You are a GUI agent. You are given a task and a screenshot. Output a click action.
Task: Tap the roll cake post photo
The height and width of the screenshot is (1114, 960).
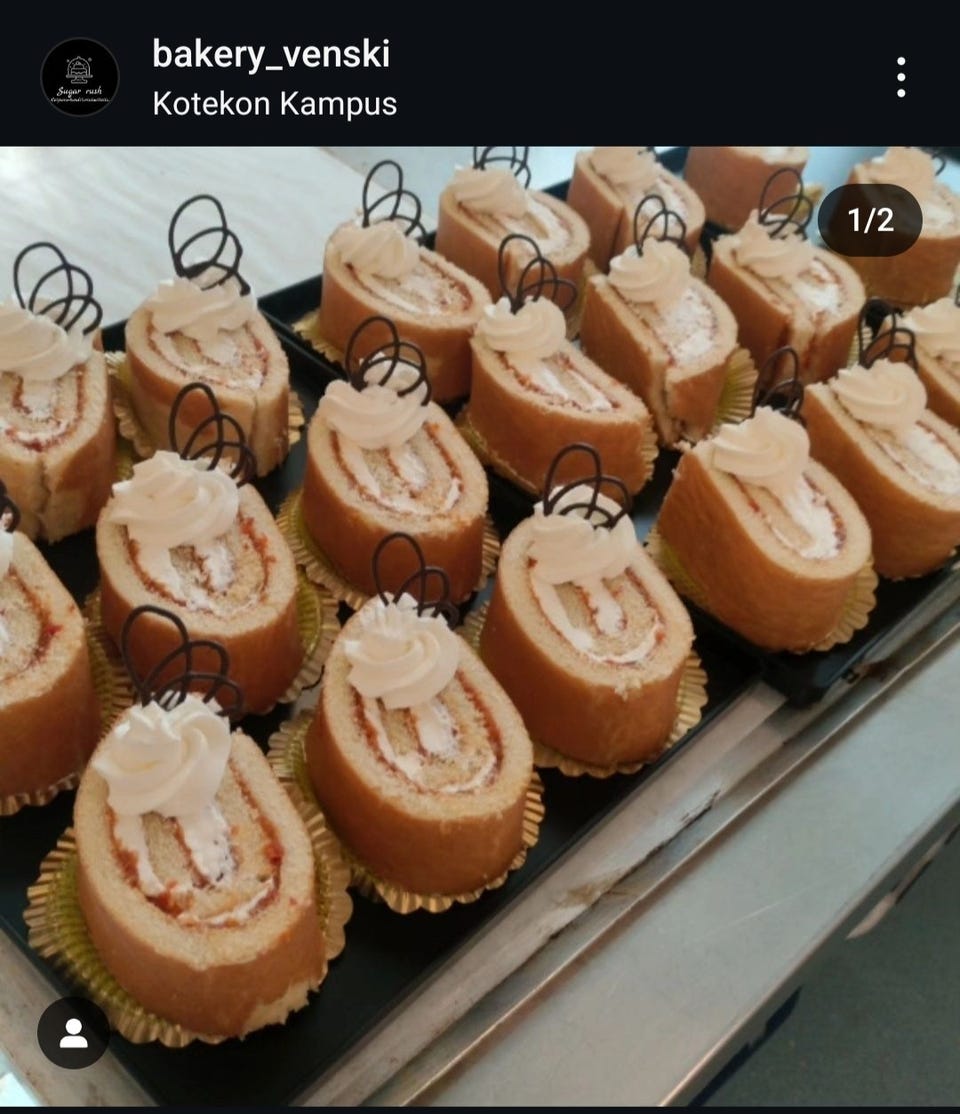tap(480, 626)
